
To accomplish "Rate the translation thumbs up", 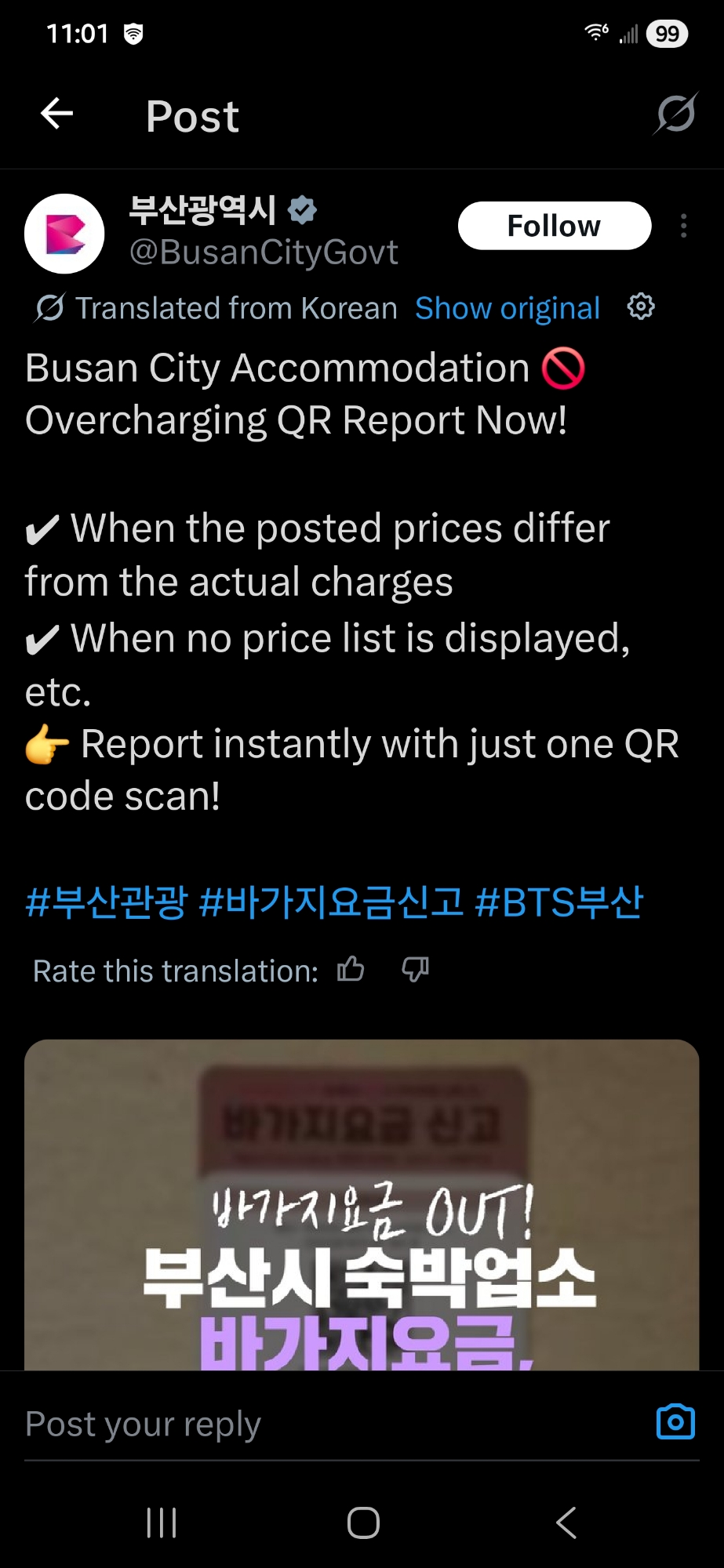I will [x=351, y=970].
